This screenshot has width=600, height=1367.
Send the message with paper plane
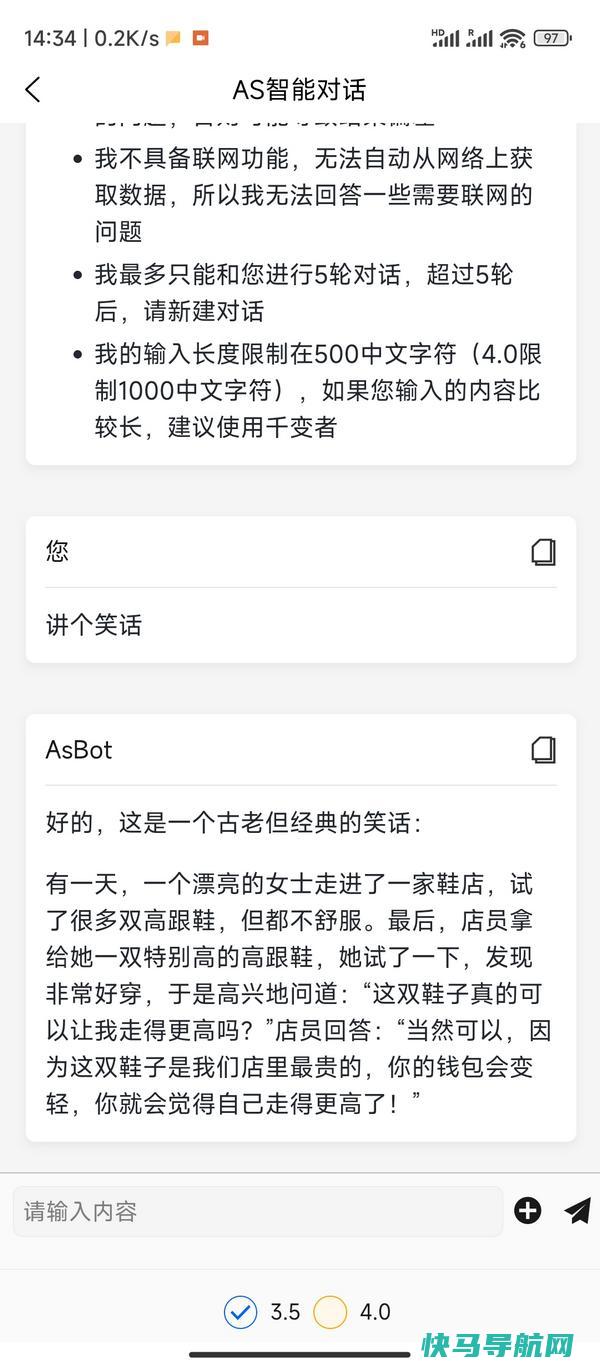point(577,1211)
